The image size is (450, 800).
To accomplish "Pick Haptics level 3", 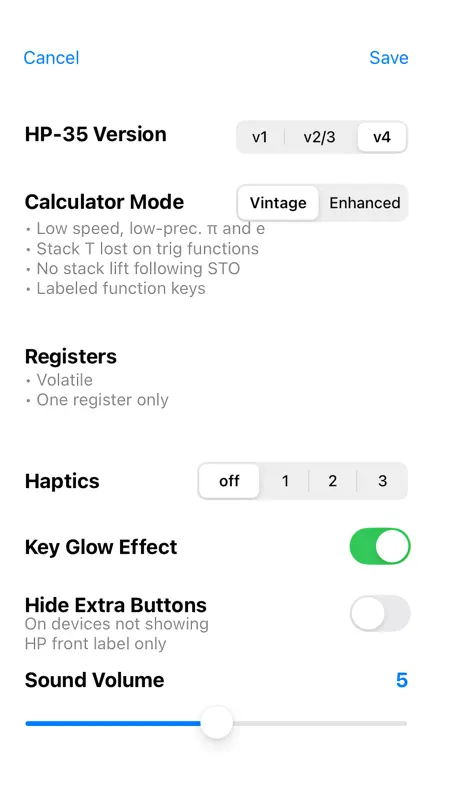I will 382,481.
